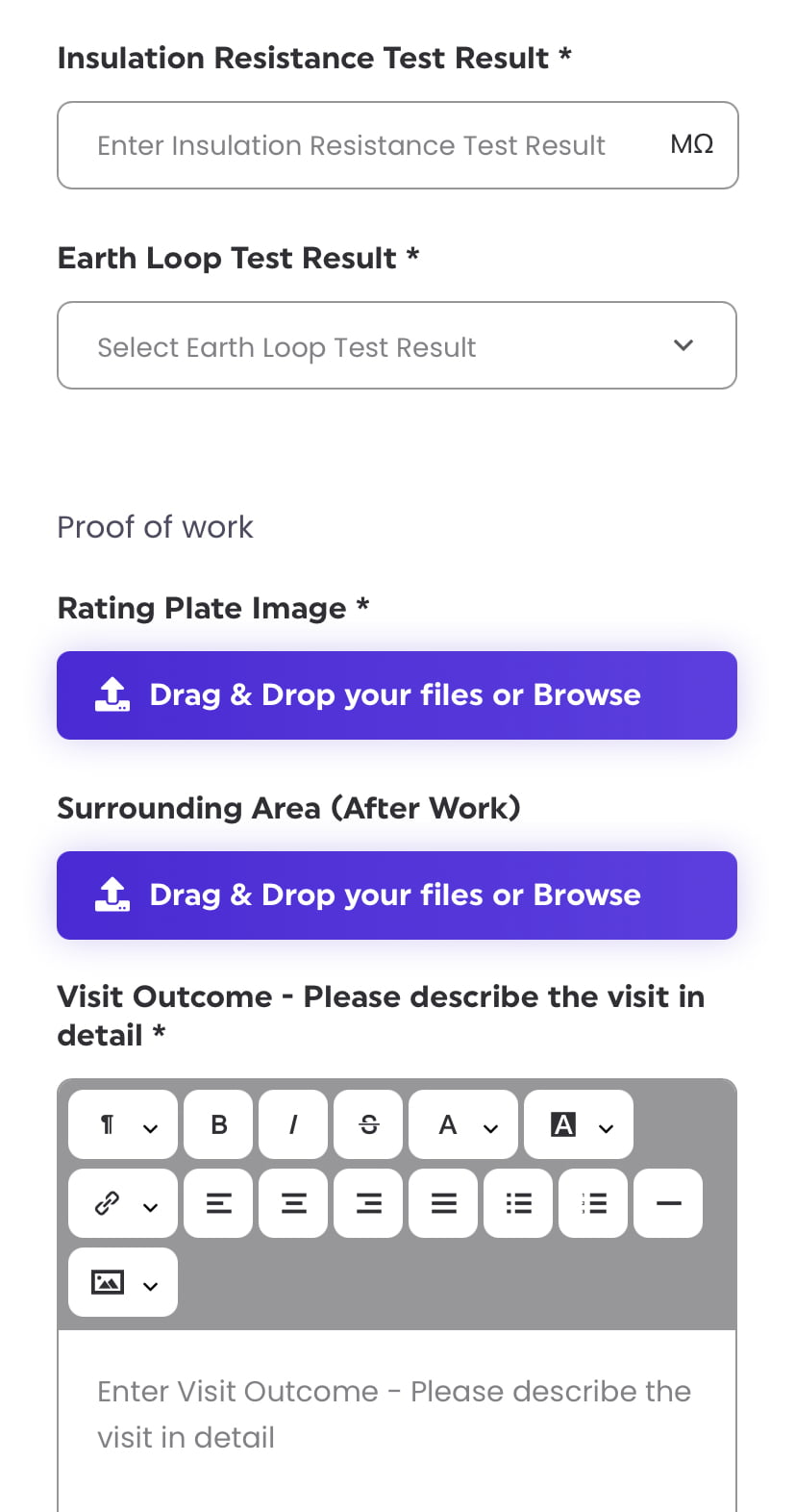The height and width of the screenshot is (1512, 795).
Task: Open the paragraph style dropdown
Action: click(x=122, y=1123)
